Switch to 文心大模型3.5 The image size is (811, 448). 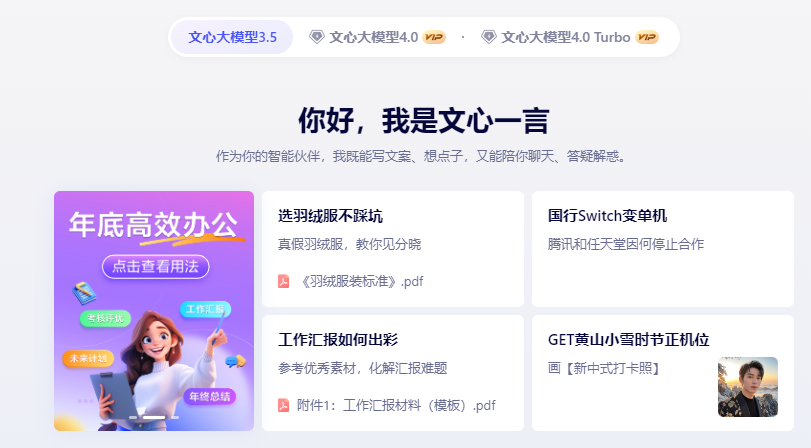pyautogui.click(x=232, y=37)
